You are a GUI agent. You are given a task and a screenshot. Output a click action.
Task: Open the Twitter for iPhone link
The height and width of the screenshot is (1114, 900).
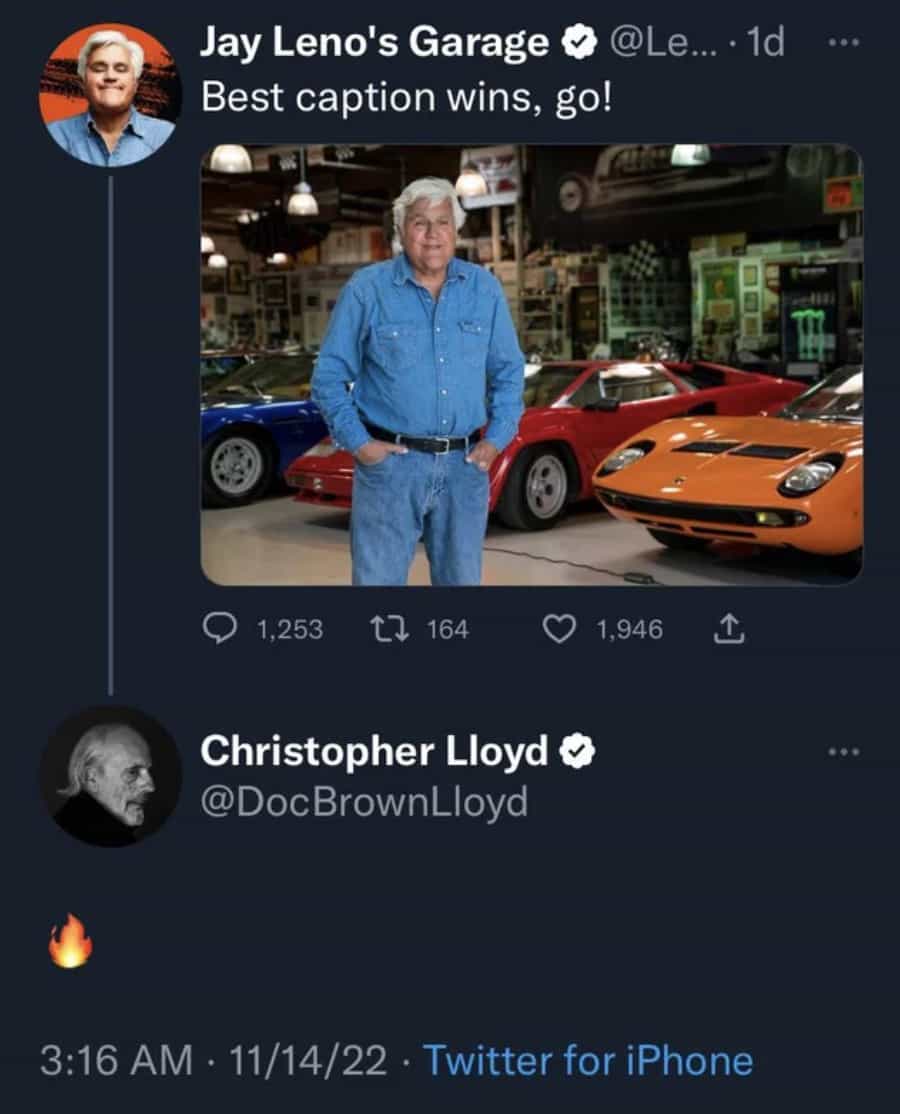588,1060
